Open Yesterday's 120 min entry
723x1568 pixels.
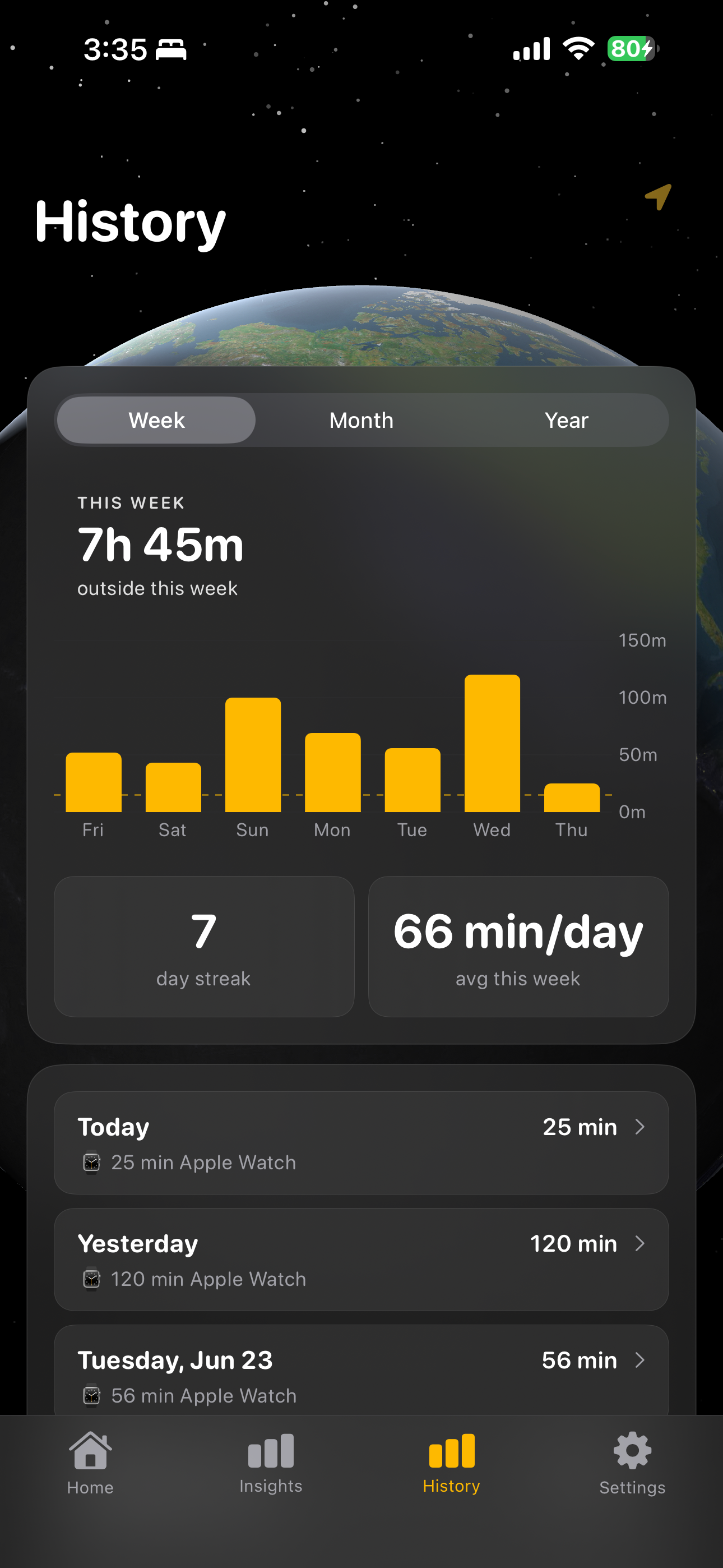(x=361, y=1260)
